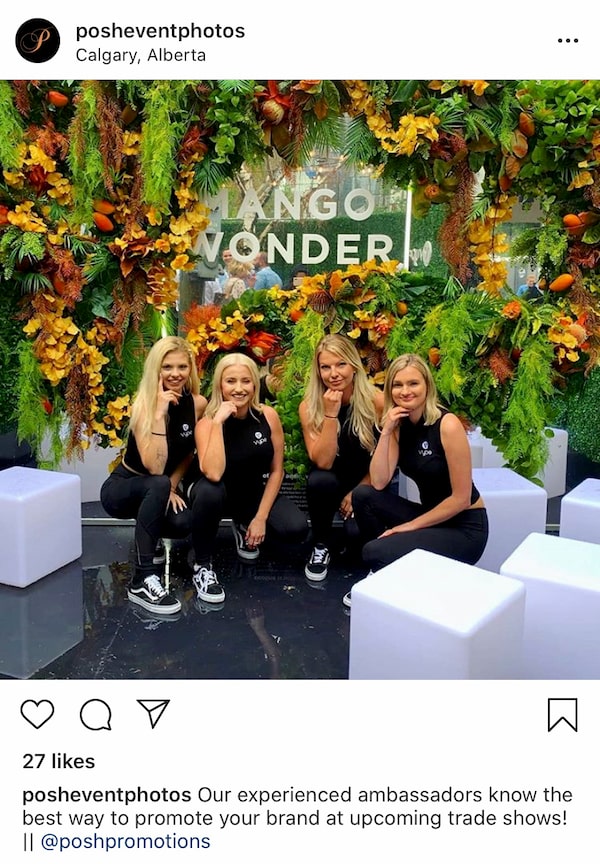Open posheventphotos profile picture in header

tap(38, 41)
